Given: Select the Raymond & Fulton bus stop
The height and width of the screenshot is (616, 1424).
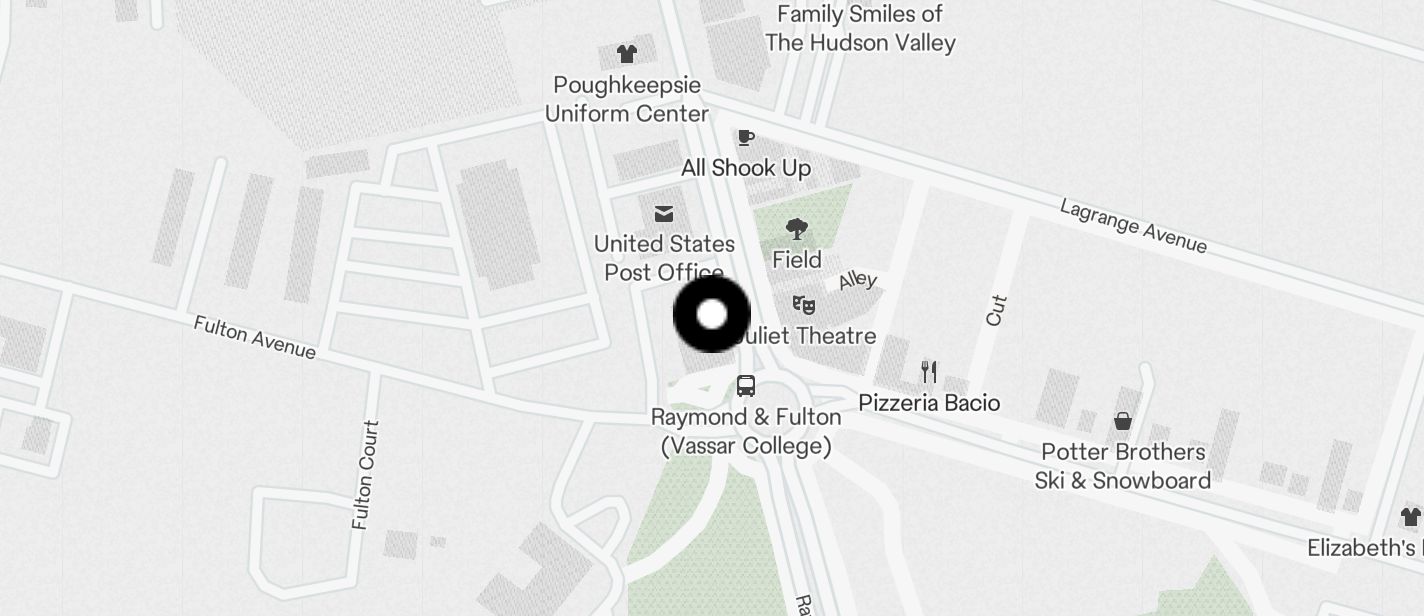Looking at the screenshot, I should 745,386.
